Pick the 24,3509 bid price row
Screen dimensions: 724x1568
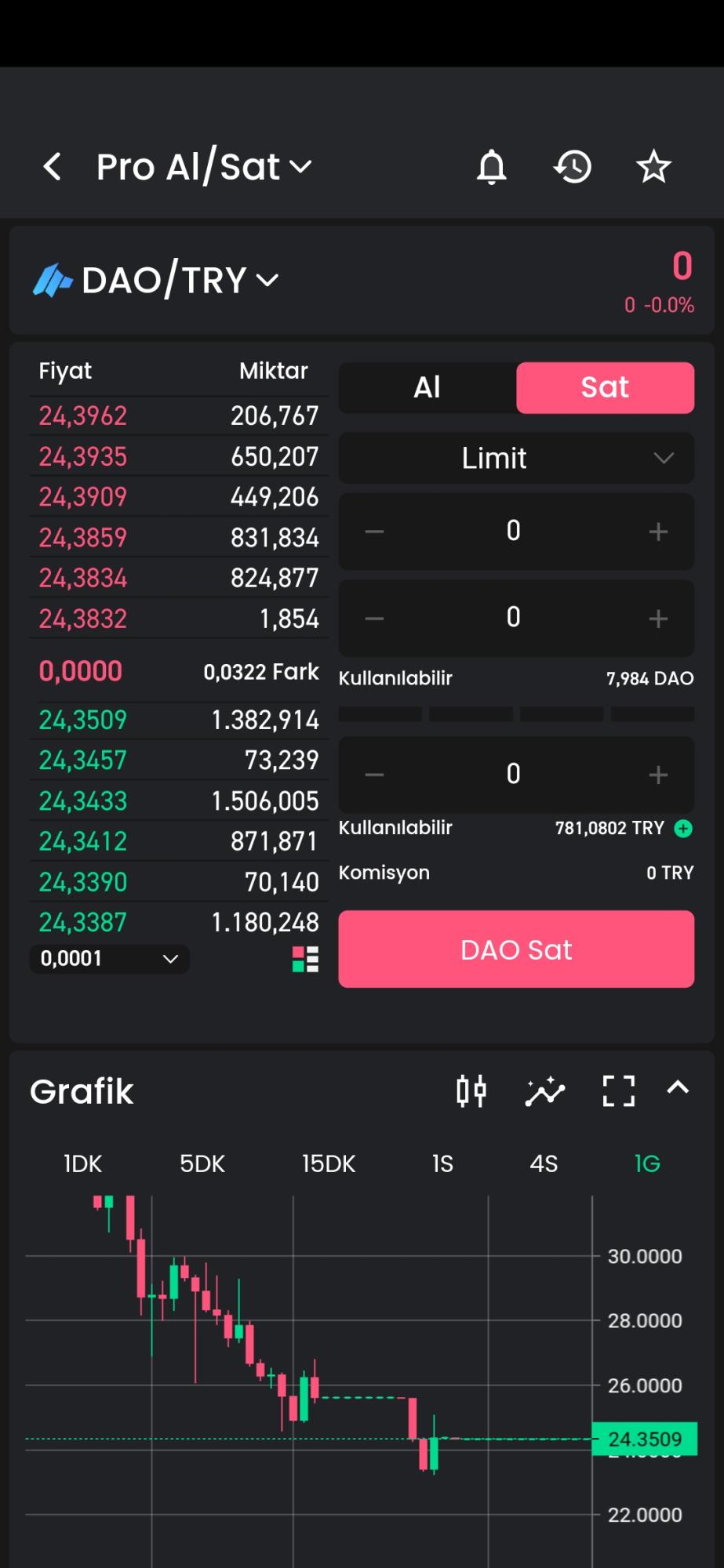point(179,720)
